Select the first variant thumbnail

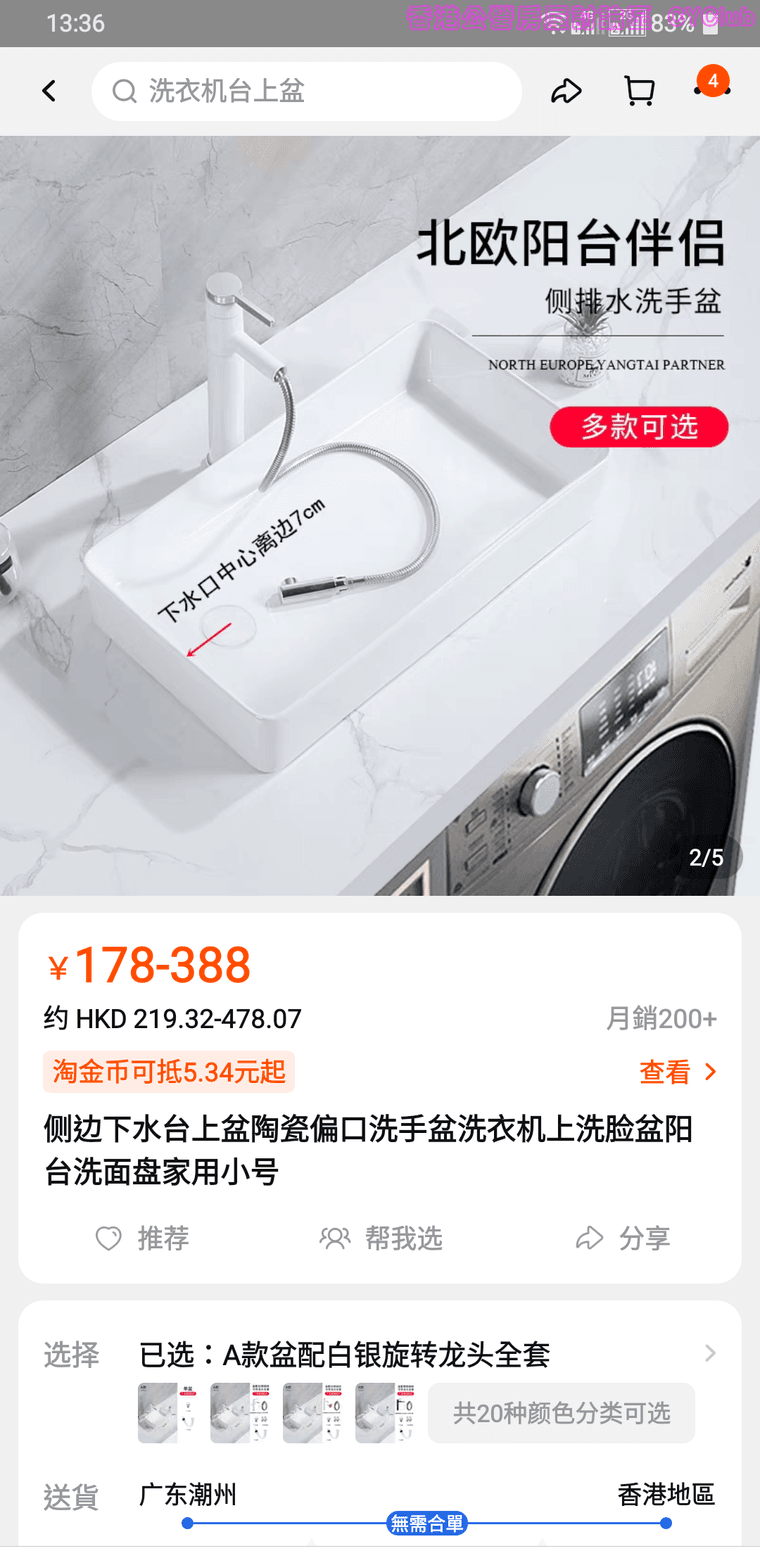pos(167,1413)
